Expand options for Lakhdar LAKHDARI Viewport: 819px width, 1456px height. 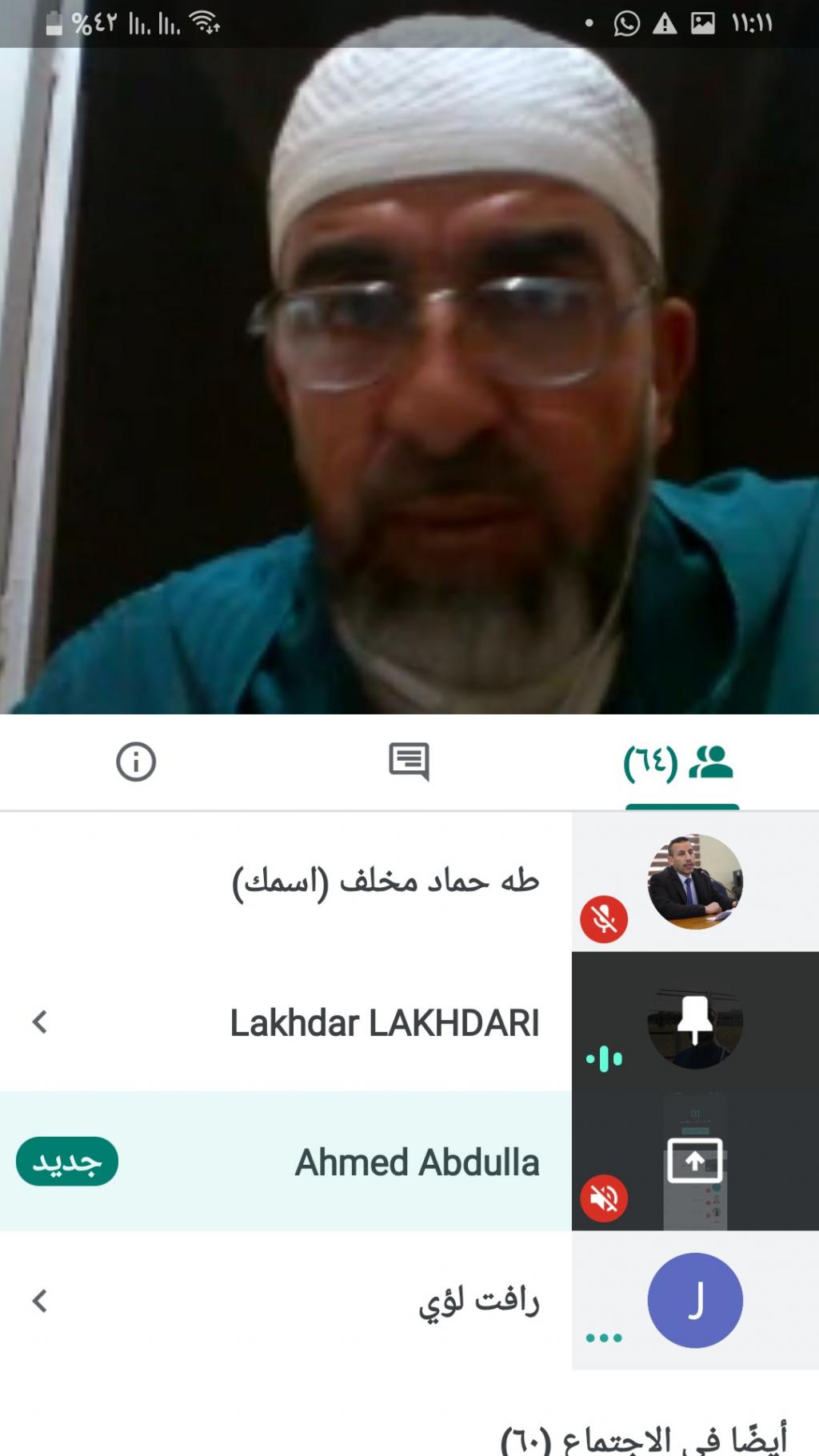pyautogui.click(x=40, y=1022)
